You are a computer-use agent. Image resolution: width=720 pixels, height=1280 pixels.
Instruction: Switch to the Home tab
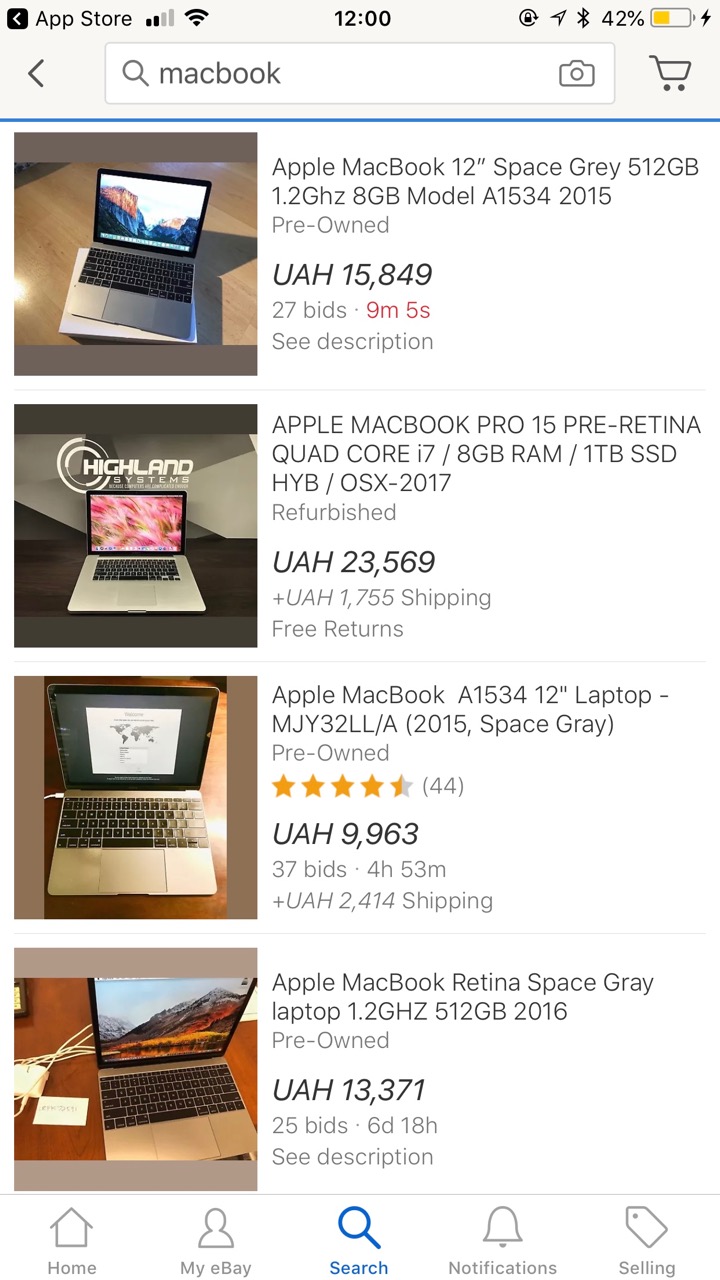click(72, 1241)
